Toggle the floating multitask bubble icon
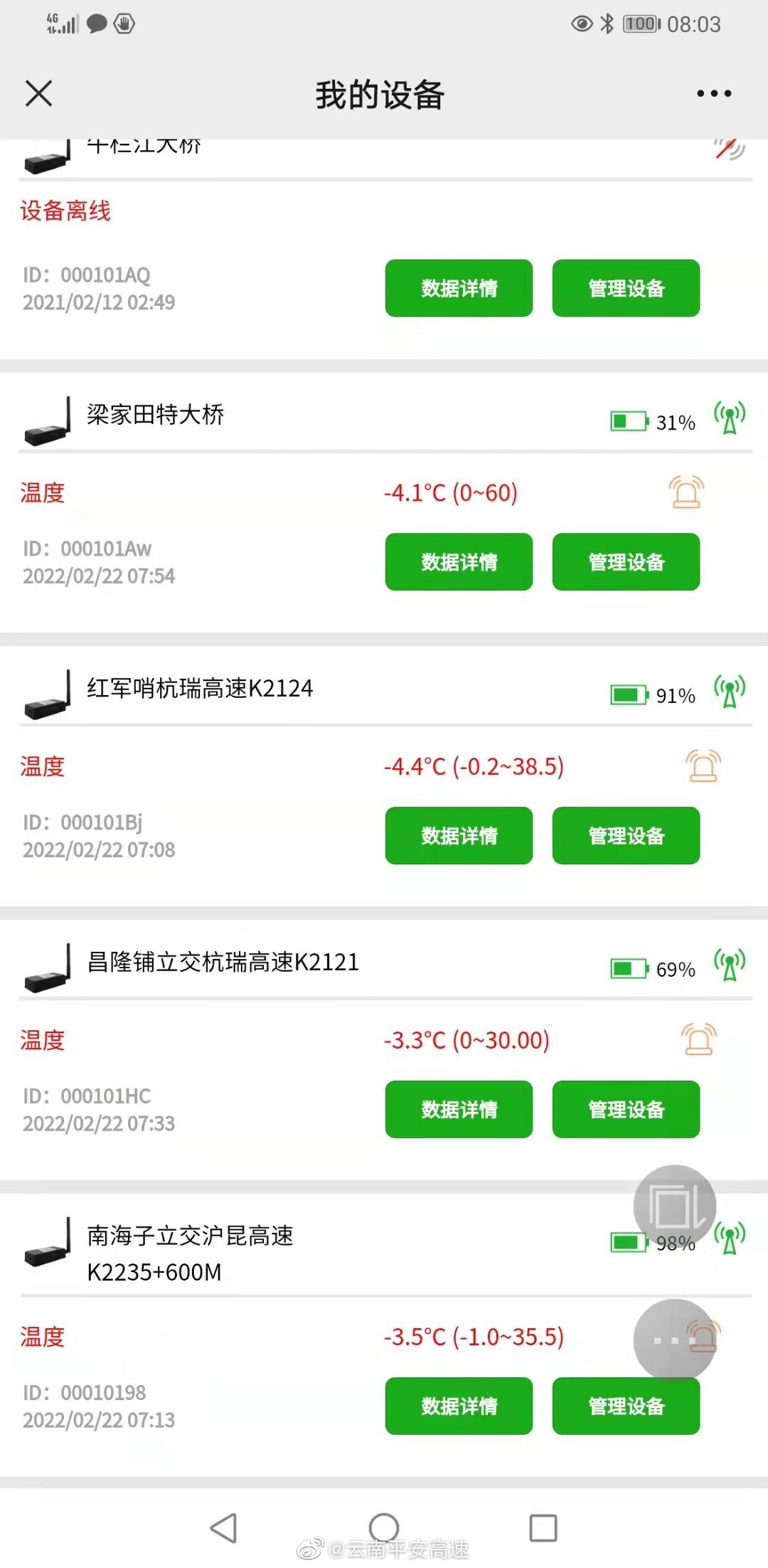768x1568 pixels. (674, 1204)
